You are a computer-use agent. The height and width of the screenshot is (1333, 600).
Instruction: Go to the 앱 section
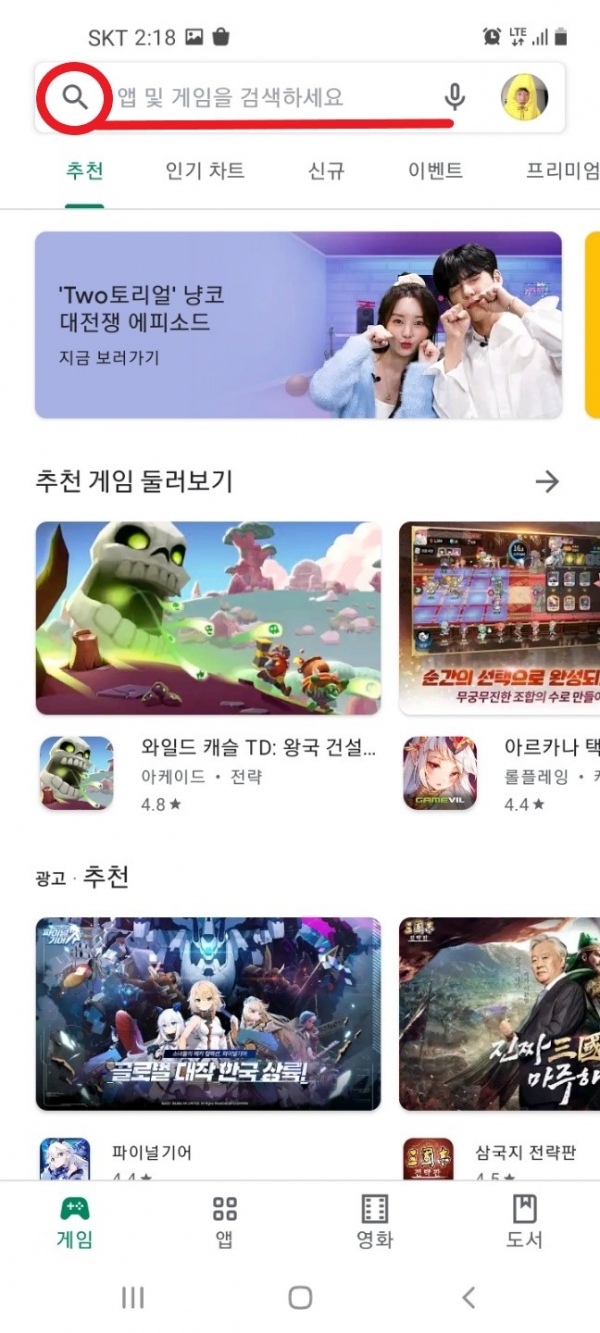[x=225, y=1221]
